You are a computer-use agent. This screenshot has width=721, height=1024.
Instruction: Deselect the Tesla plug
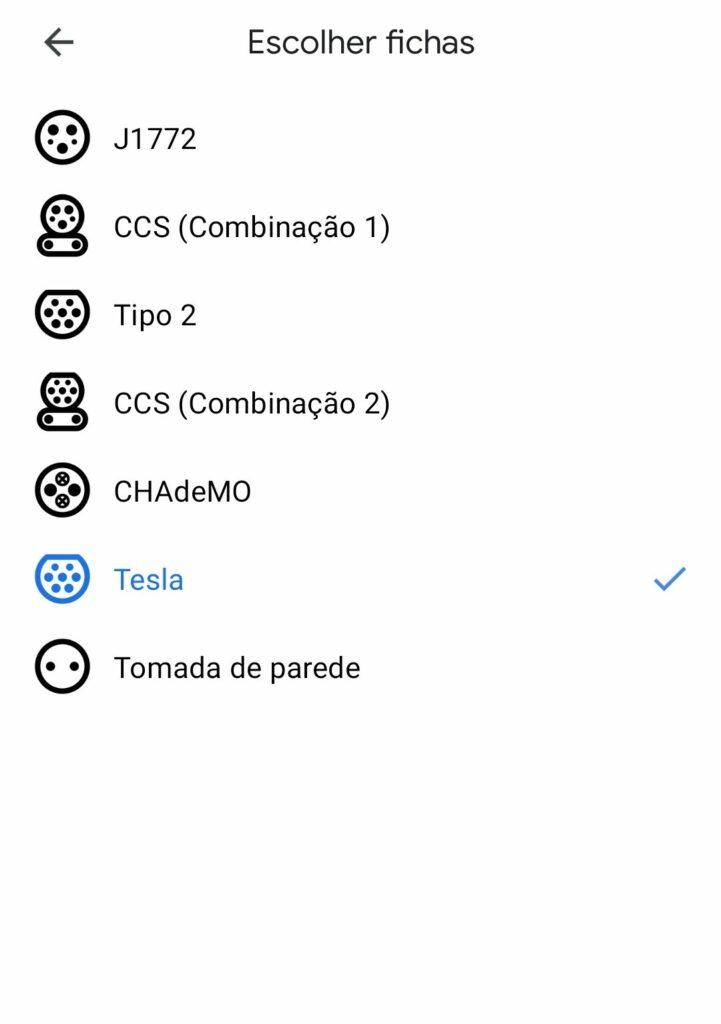[149, 579]
